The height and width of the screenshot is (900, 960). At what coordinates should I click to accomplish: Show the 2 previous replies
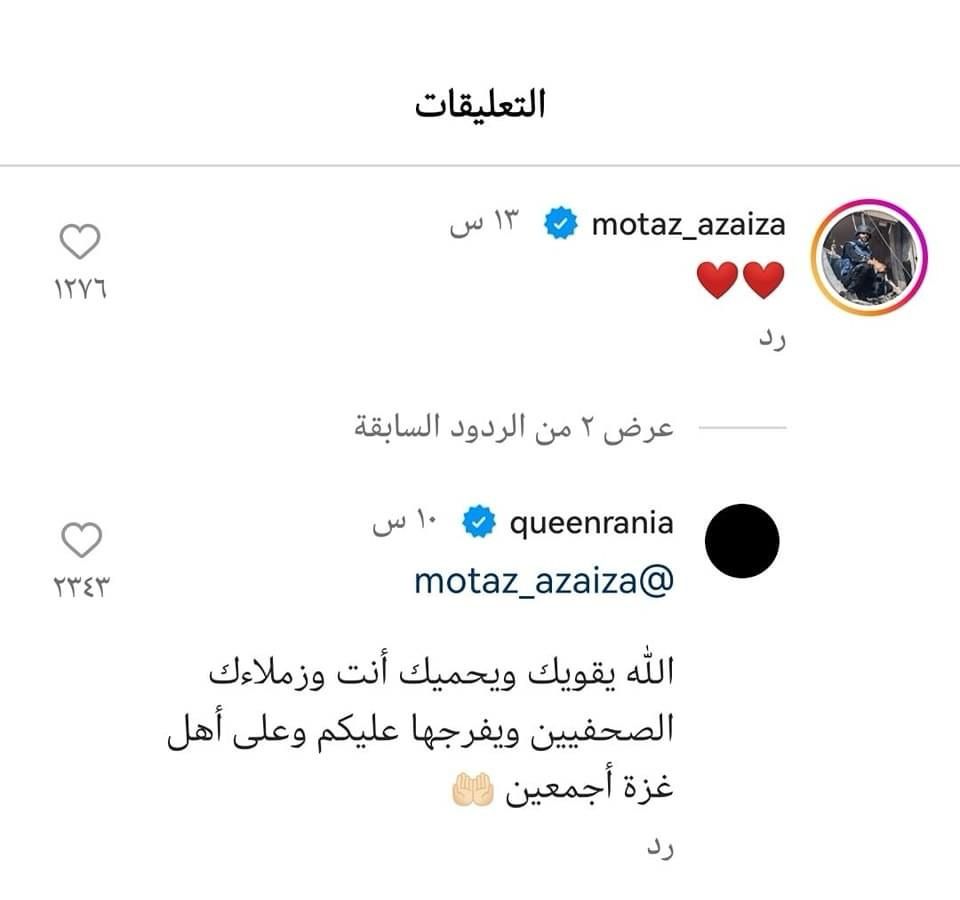(516, 428)
